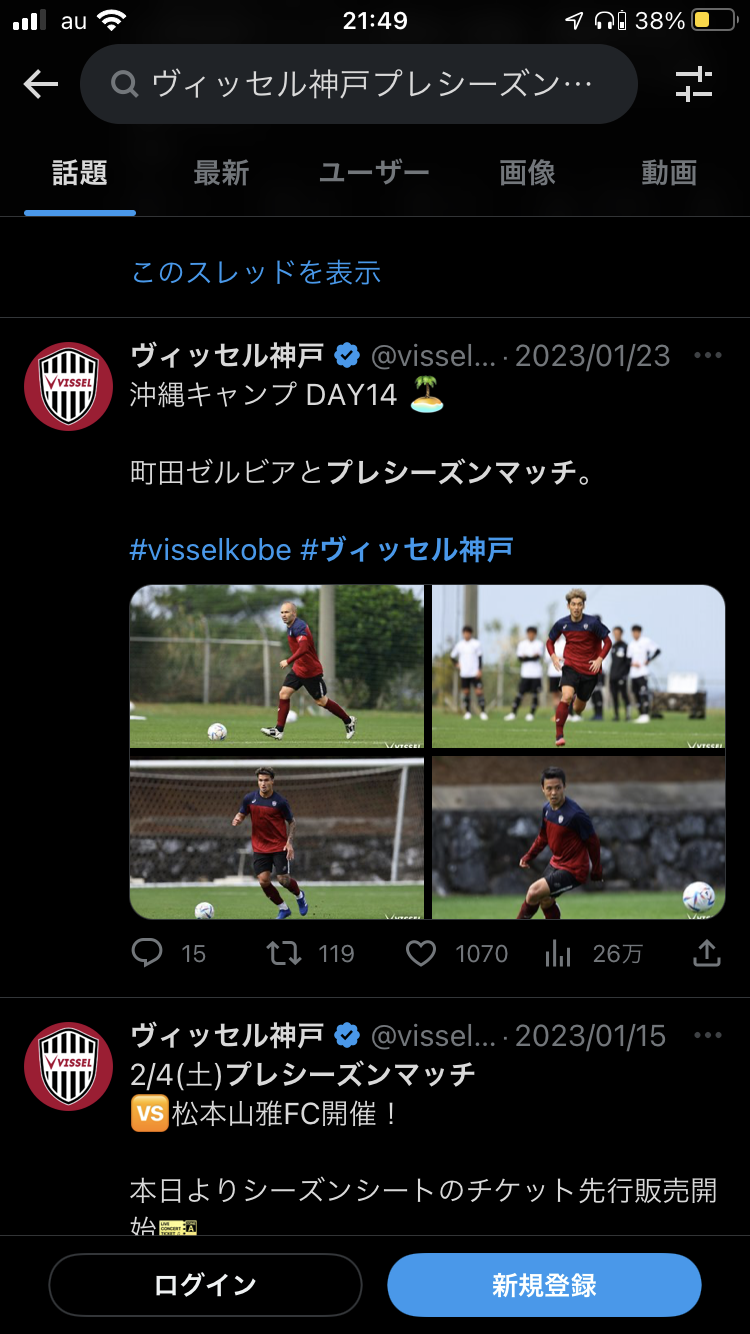Open the #ヴィッセル神戸 hashtag

pyautogui.click(x=407, y=549)
